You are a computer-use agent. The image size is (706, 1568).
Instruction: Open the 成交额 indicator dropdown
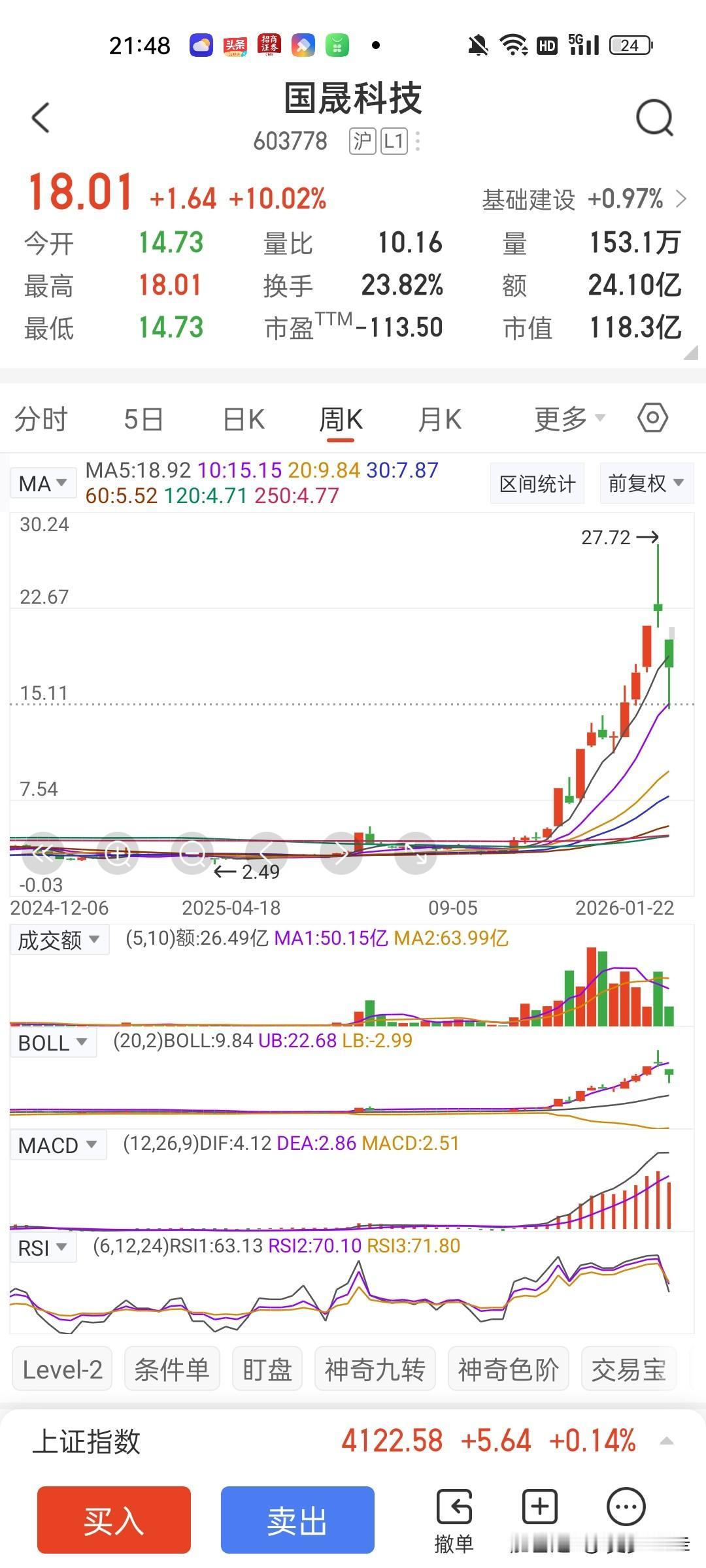59,940
